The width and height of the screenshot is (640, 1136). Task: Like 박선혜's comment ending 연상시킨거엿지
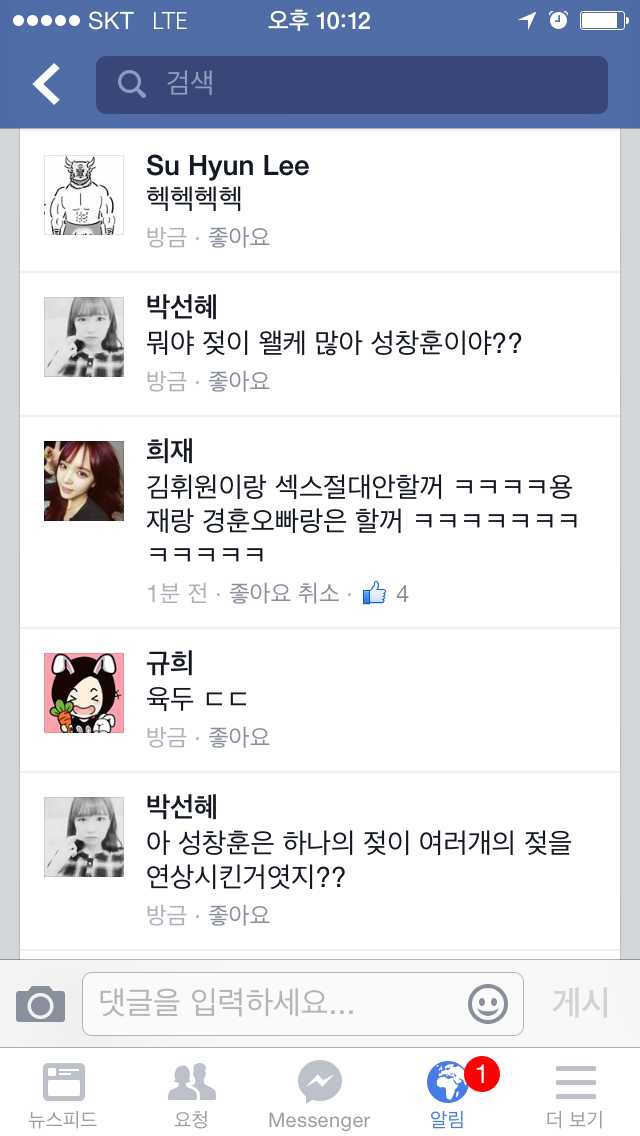coord(239,915)
